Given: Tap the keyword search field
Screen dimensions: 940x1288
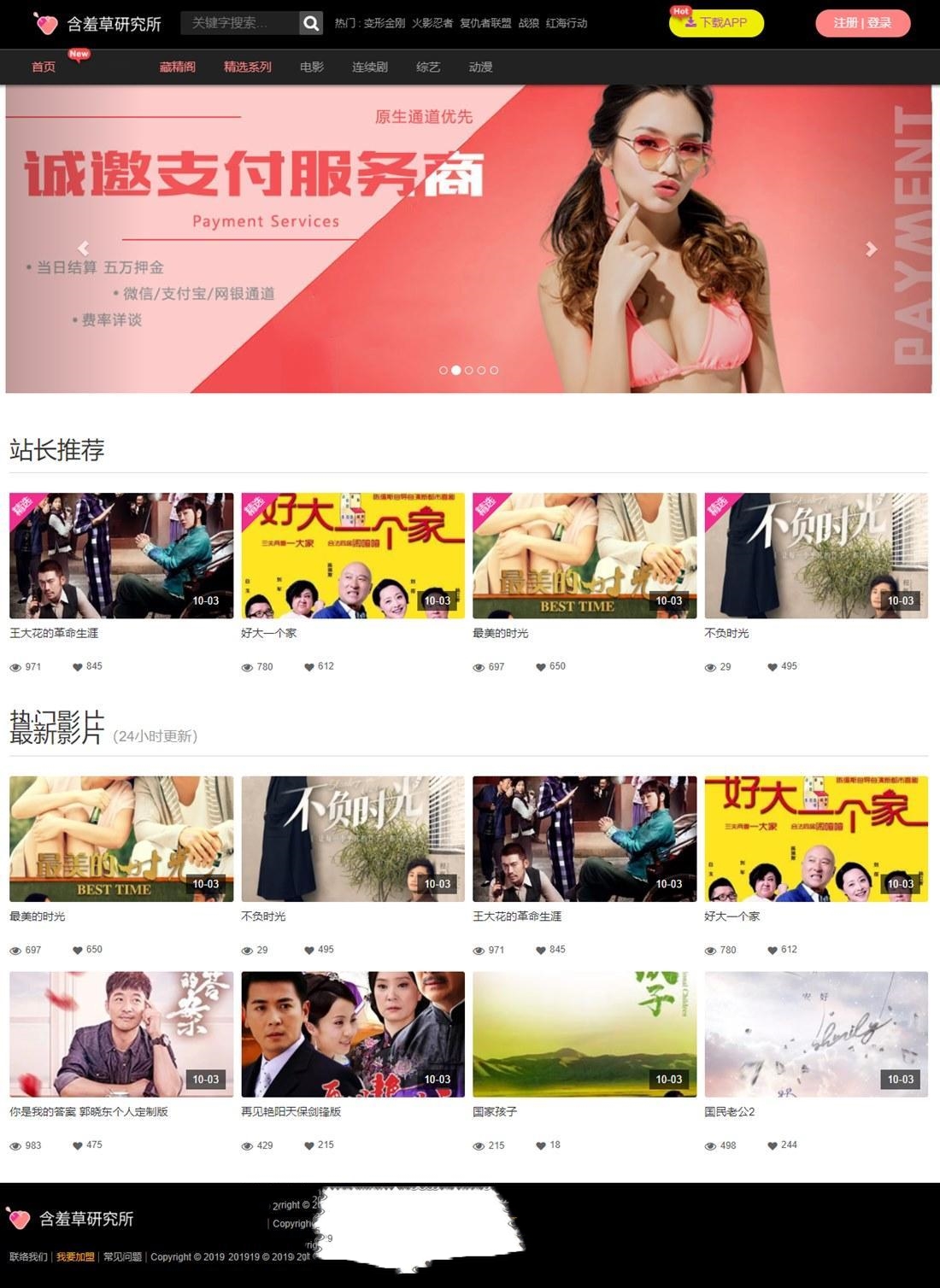Looking at the screenshot, I should [x=239, y=23].
